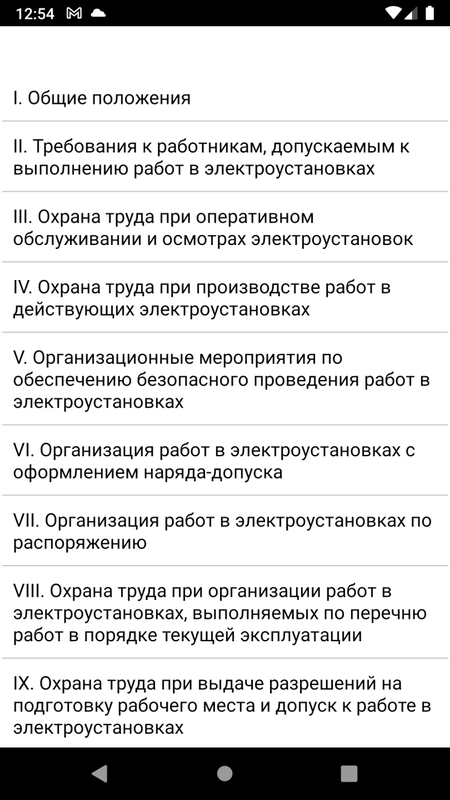Open section V. Организационные мероприятия

225,379
